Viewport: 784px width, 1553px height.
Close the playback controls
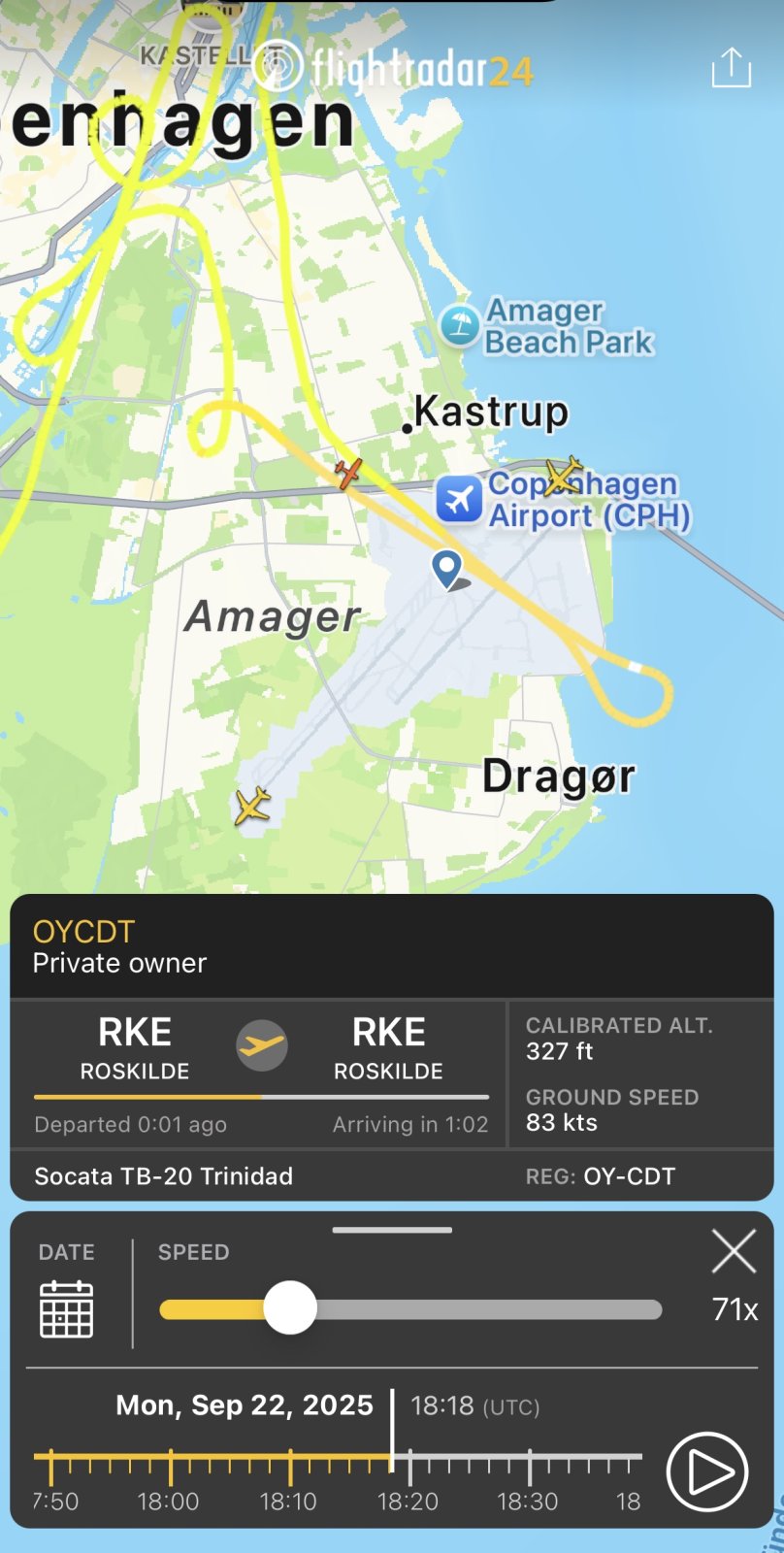coord(734,1251)
